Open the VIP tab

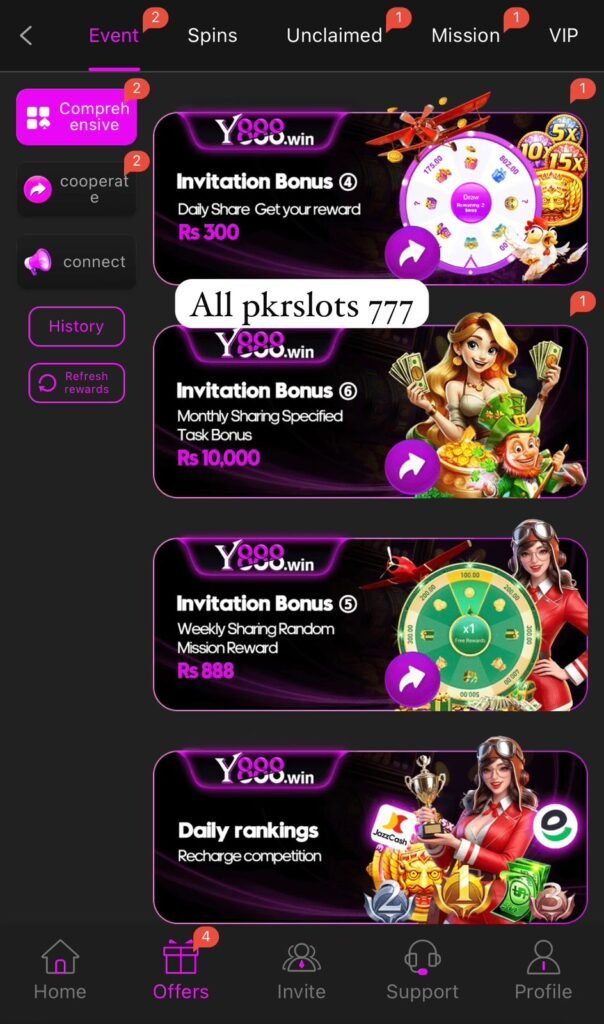[x=563, y=36]
